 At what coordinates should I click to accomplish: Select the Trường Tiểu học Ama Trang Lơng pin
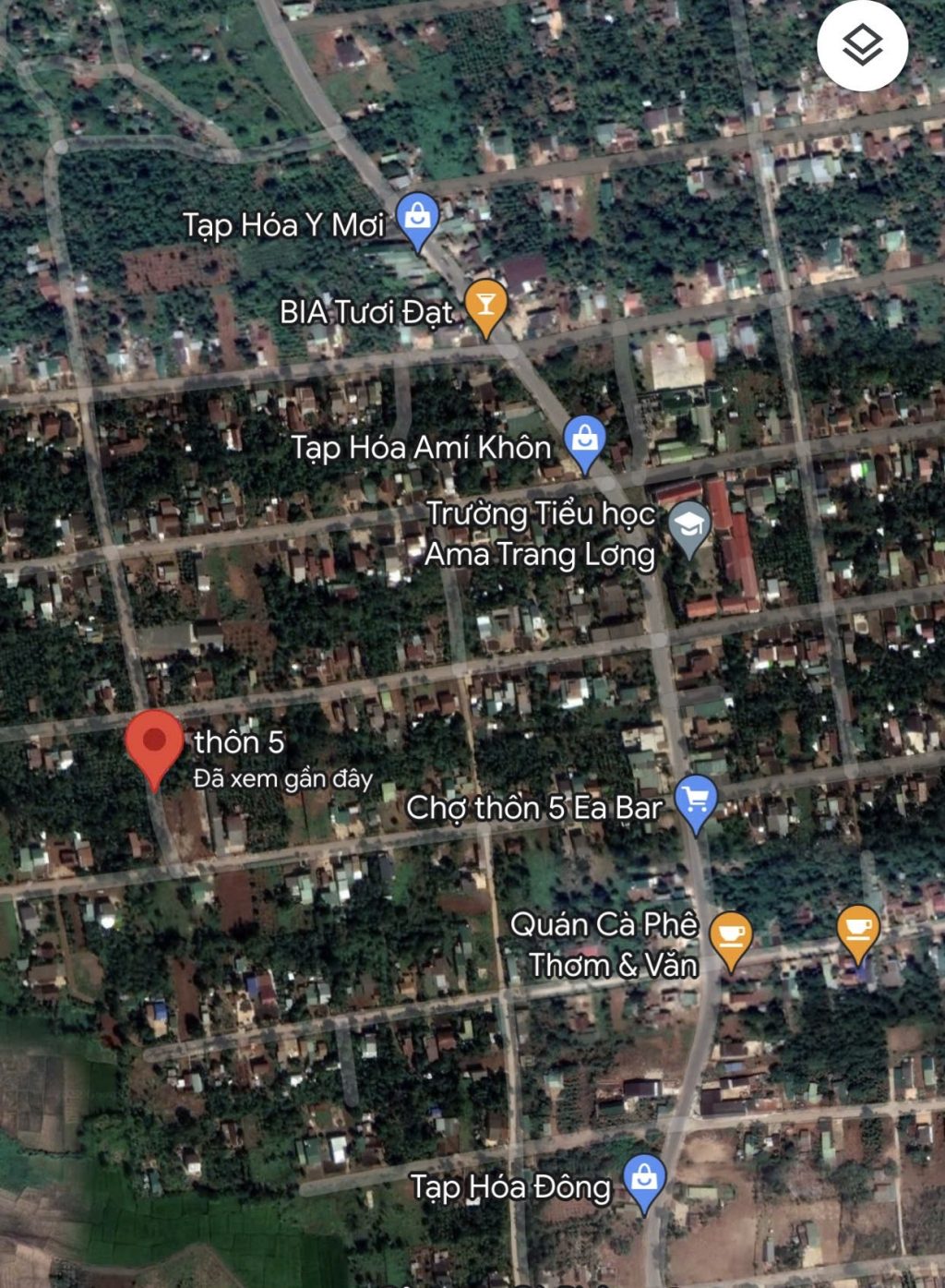(x=688, y=530)
